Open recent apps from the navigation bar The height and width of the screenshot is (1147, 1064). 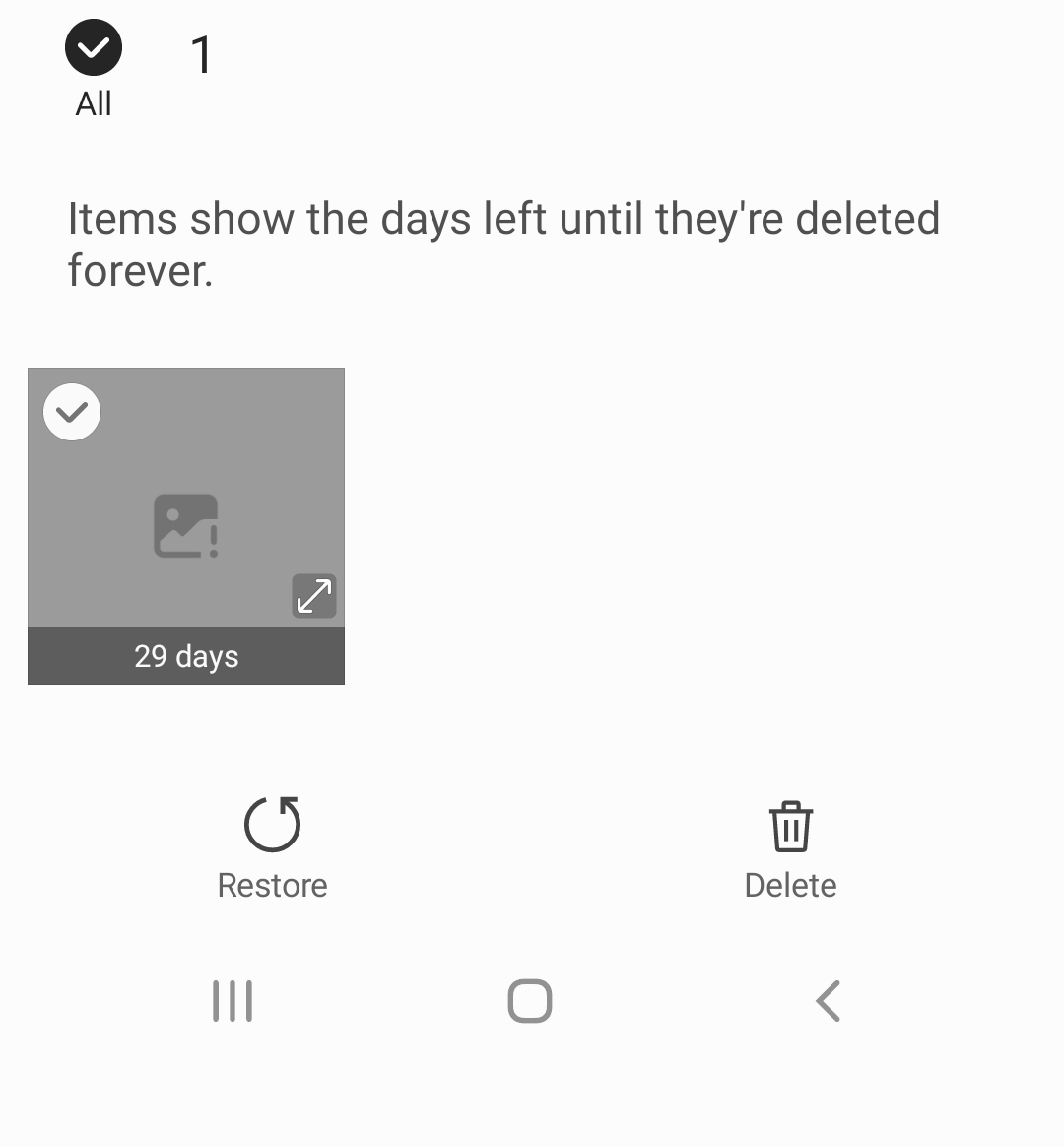pyautogui.click(x=233, y=1001)
